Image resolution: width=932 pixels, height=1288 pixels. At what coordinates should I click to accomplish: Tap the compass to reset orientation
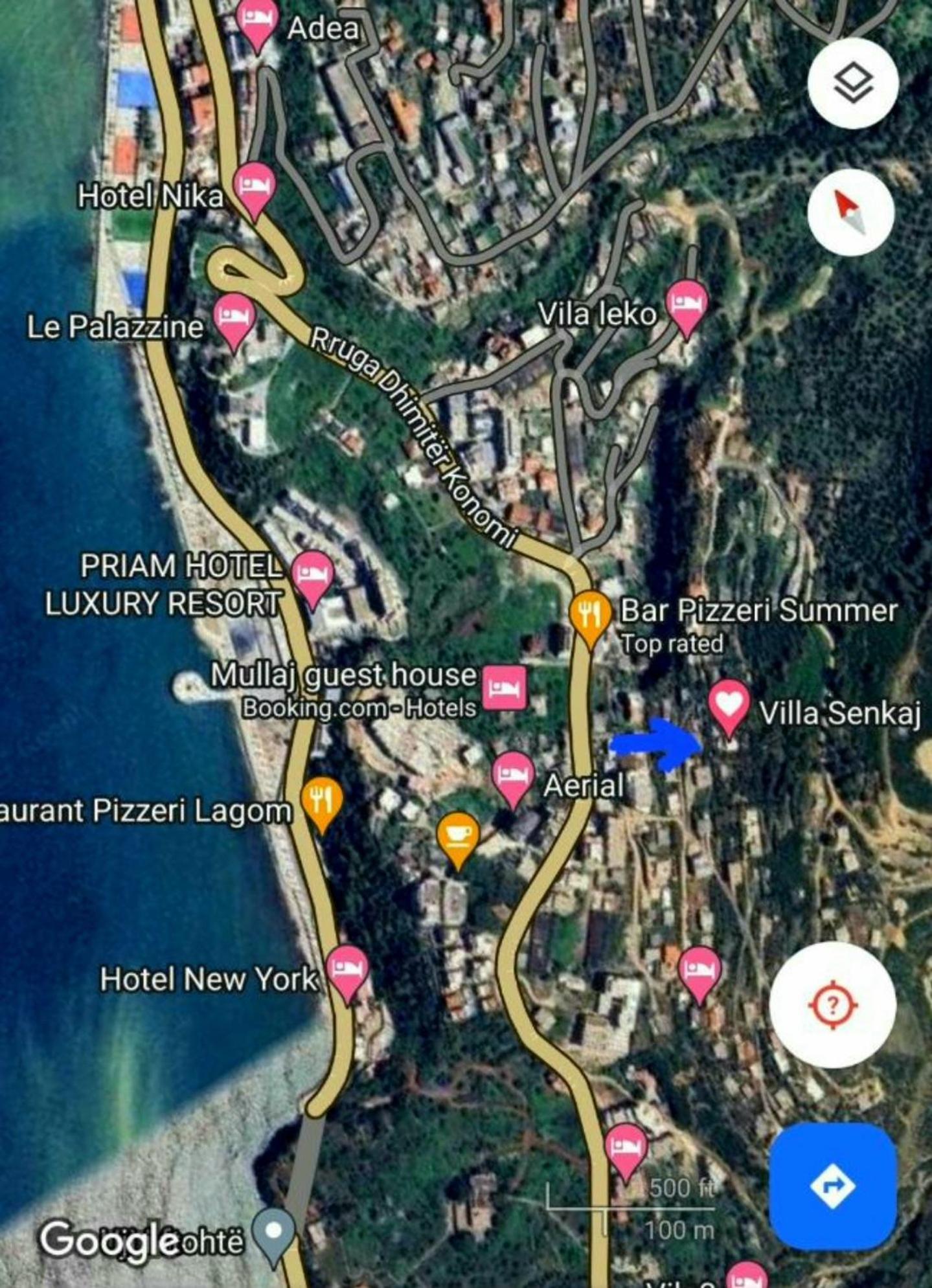pos(850,212)
